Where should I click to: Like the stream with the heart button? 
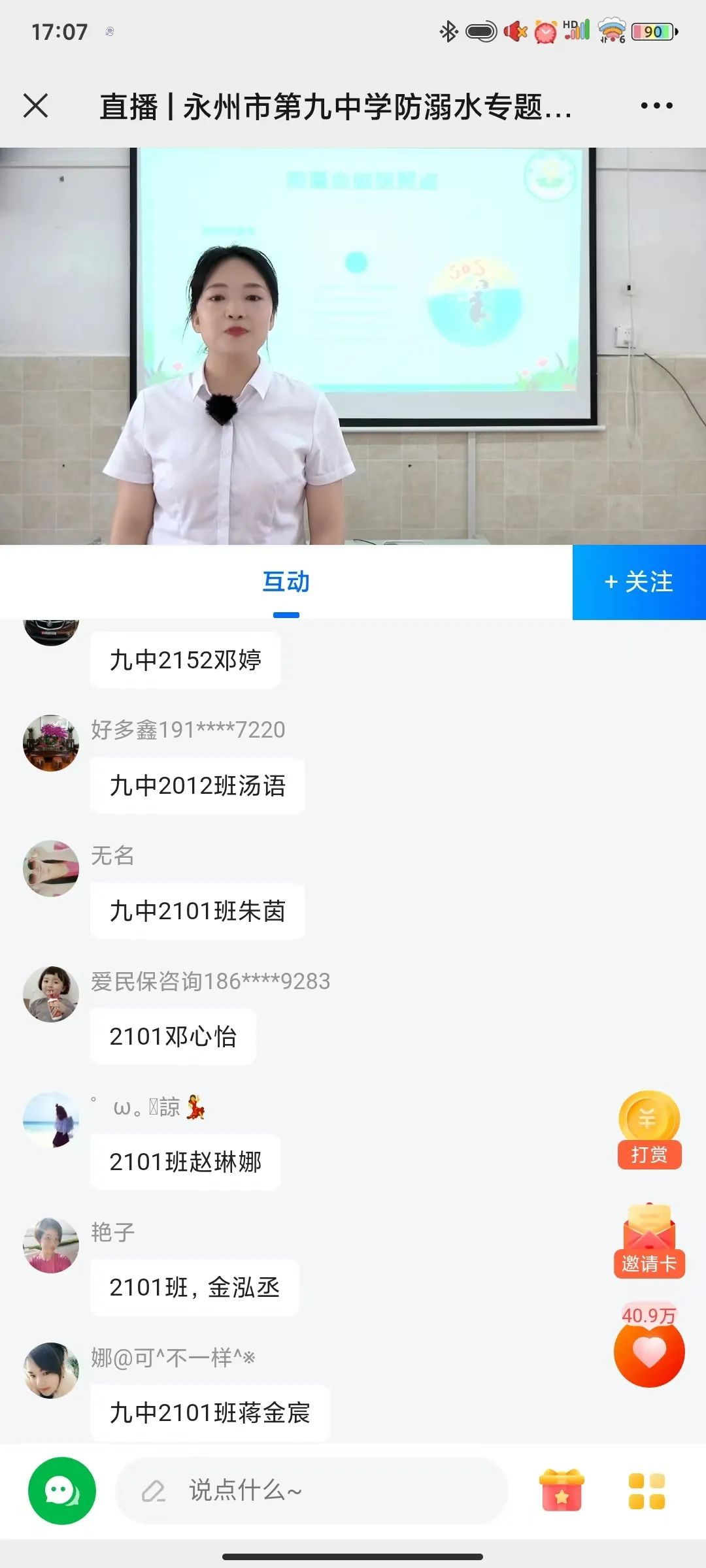(649, 1353)
